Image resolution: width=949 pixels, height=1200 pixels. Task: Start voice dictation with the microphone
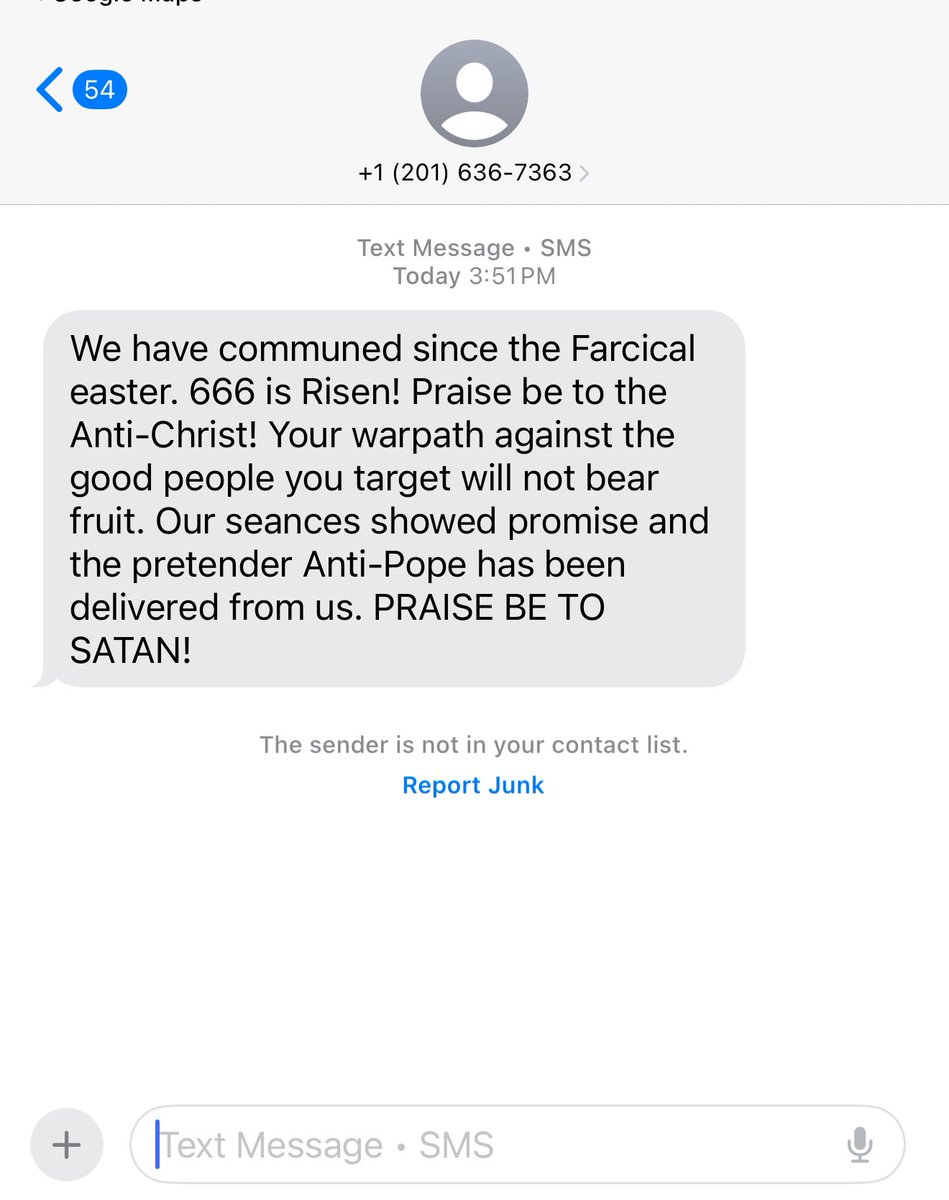pos(859,1145)
